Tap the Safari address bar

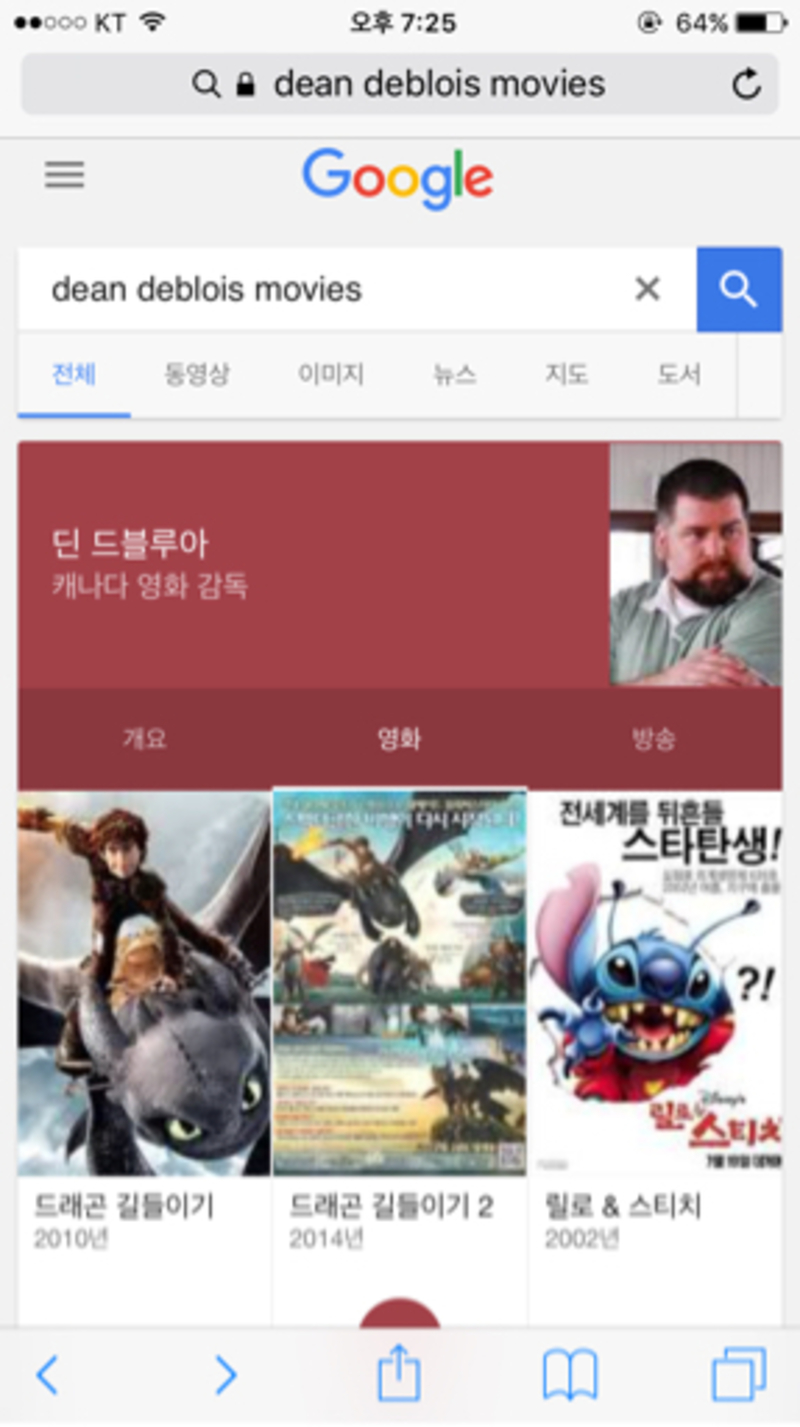tap(400, 85)
